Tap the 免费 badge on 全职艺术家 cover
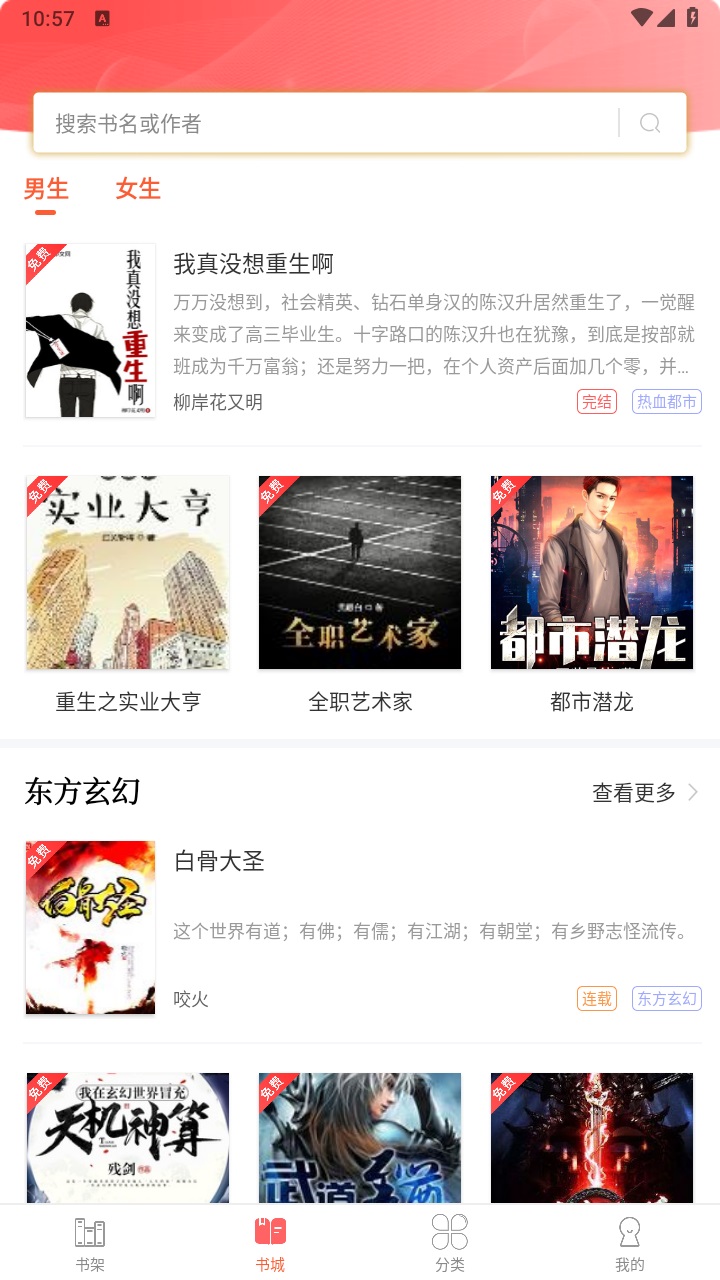 (274, 492)
